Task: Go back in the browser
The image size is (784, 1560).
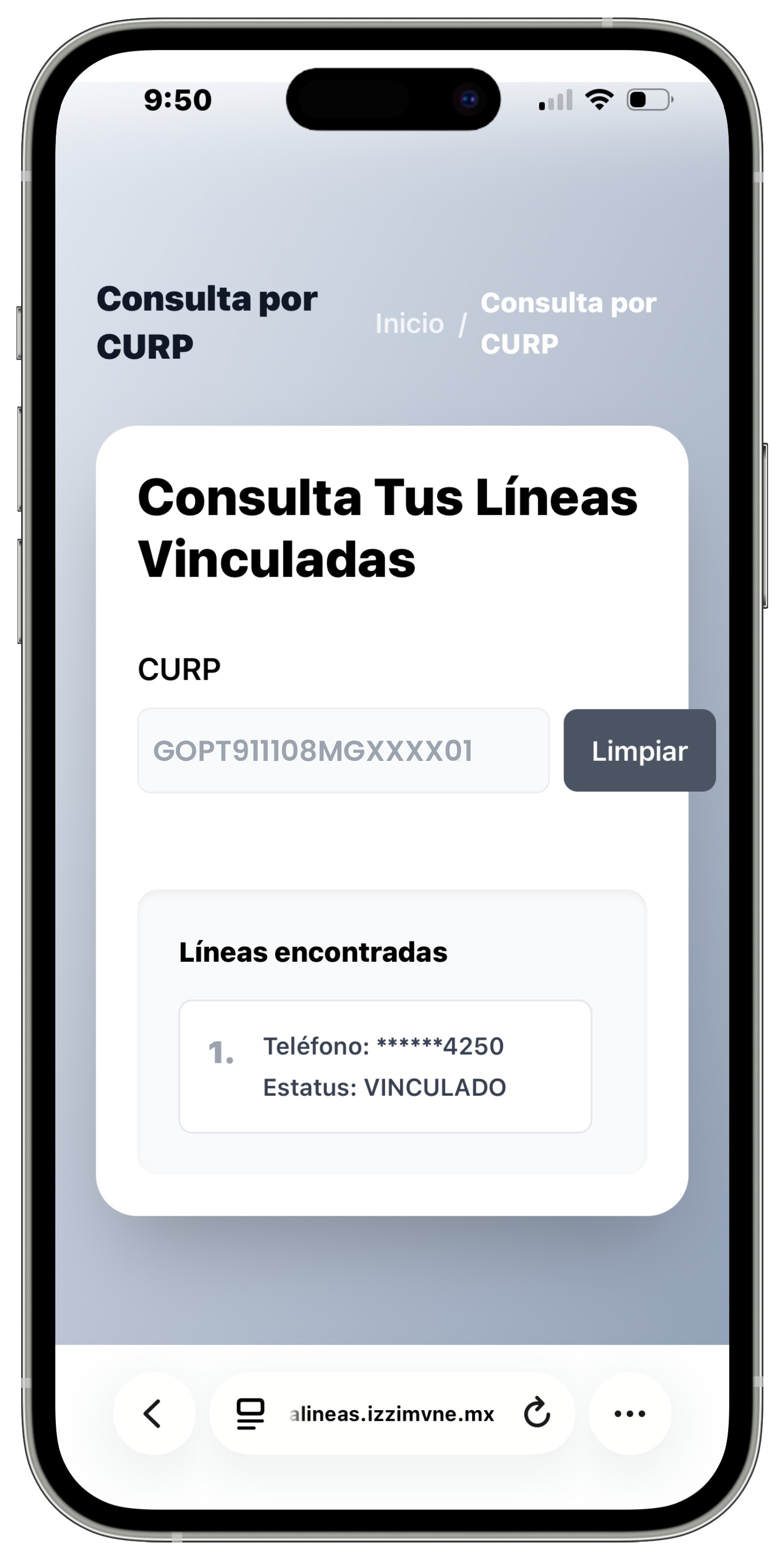Action: (x=153, y=1413)
